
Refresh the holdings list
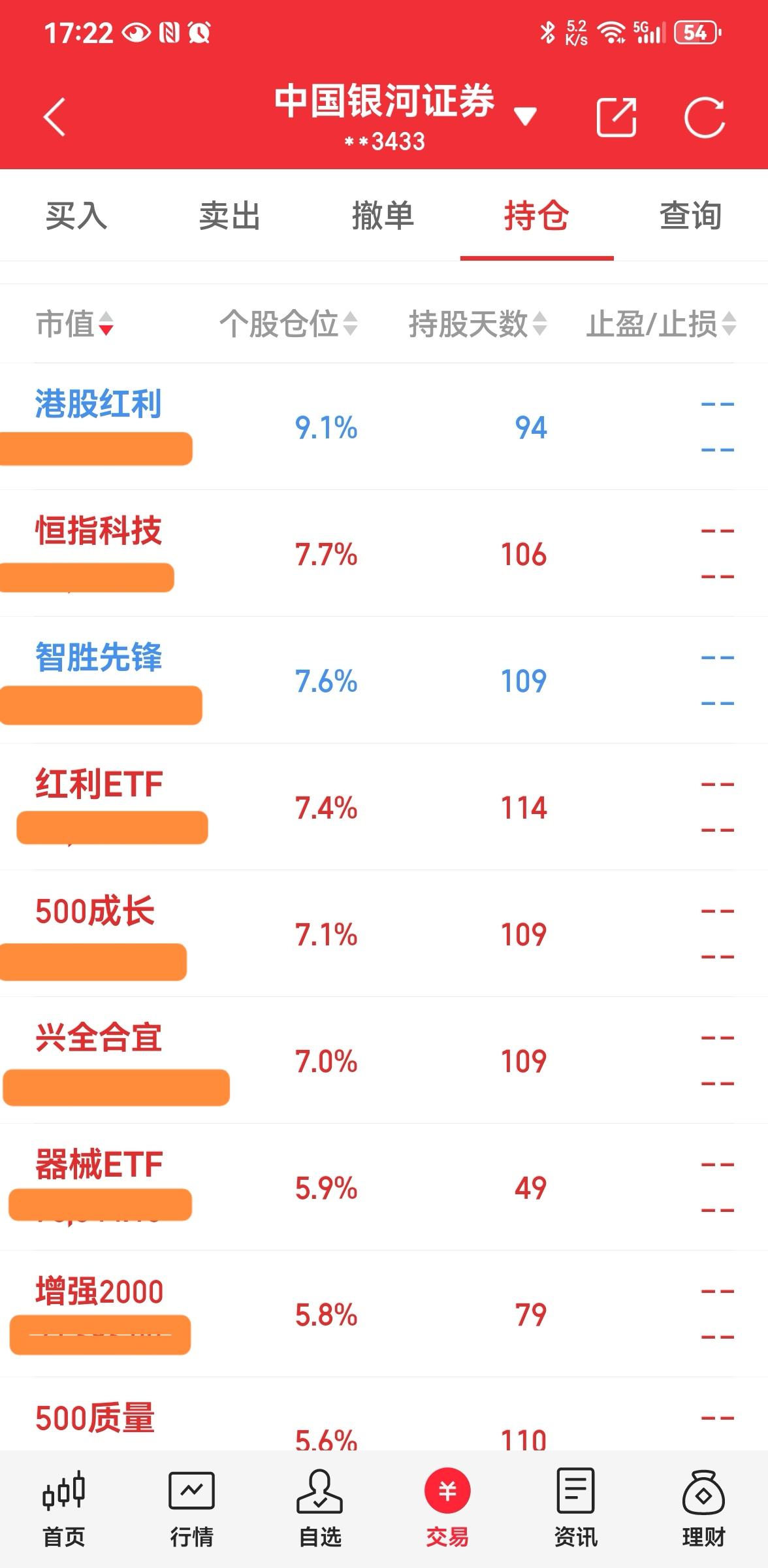(704, 118)
